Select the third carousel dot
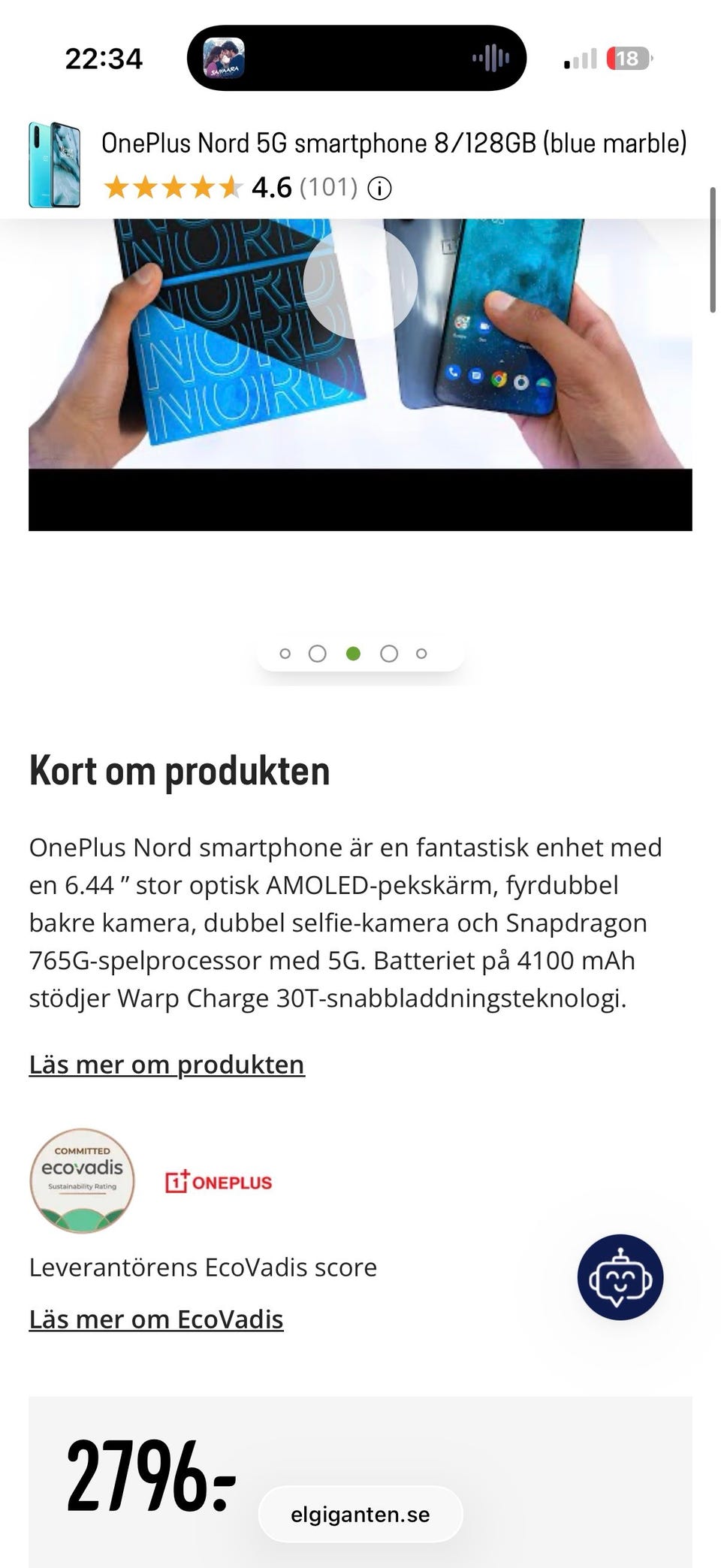This screenshot has width=721, height=1568. pos(352,653)
